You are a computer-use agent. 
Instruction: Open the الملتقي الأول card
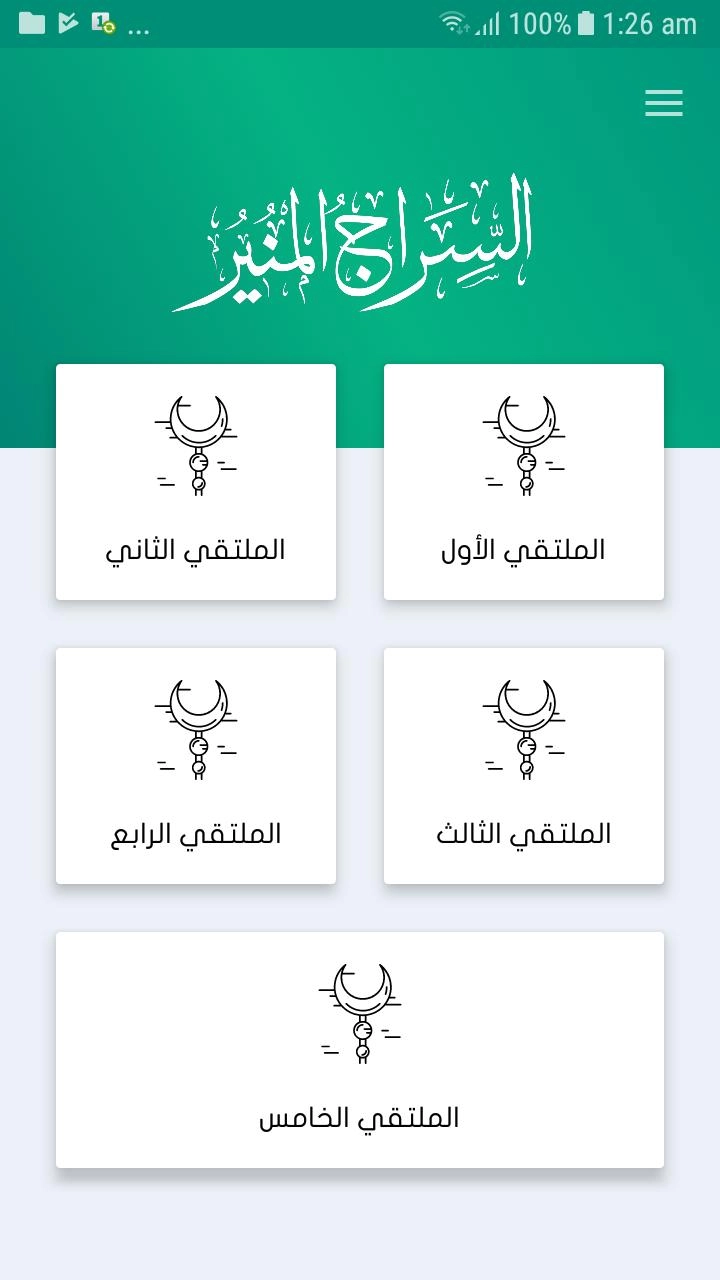point(523,482)
